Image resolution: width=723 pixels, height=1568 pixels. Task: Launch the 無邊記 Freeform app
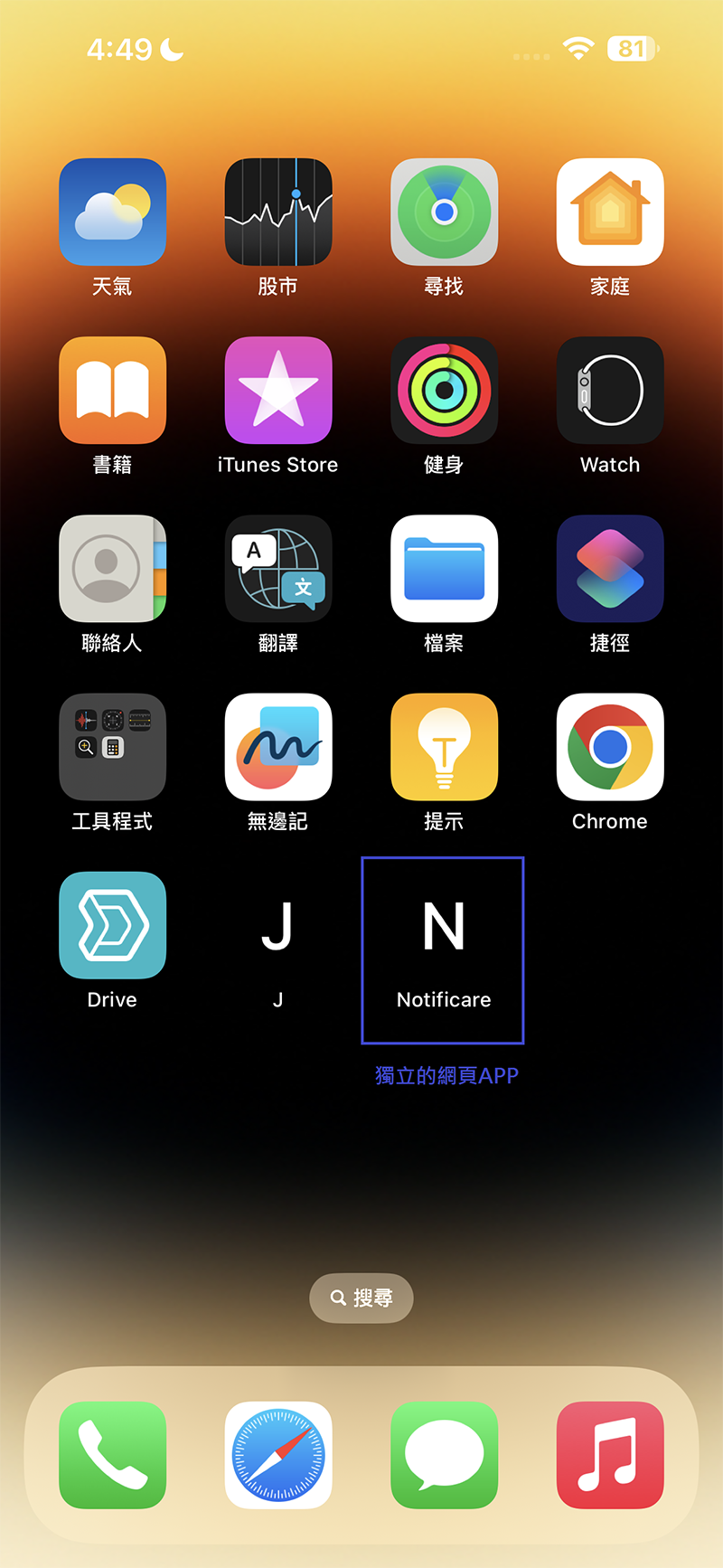point(278,747)
